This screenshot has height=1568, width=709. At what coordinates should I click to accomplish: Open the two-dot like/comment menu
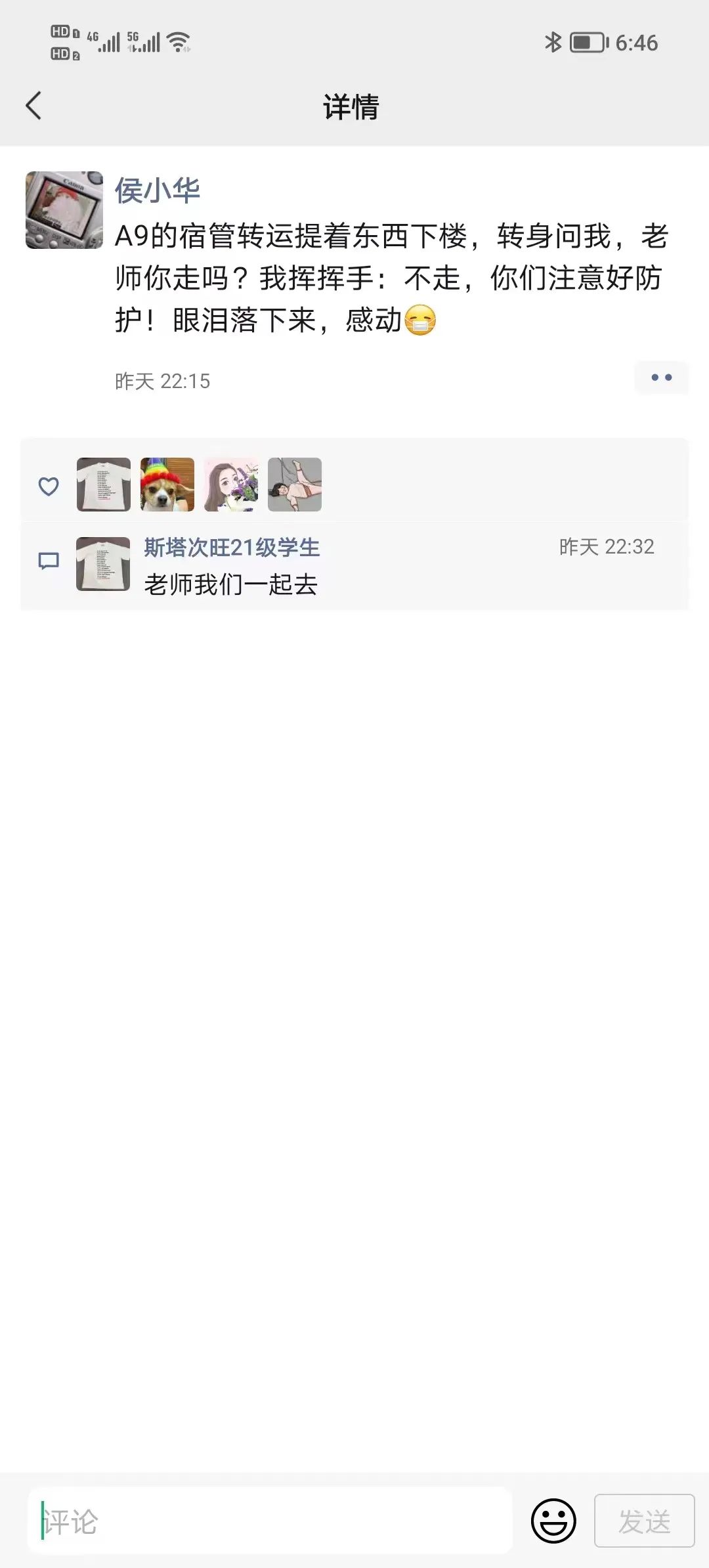[x=661, y=378]
